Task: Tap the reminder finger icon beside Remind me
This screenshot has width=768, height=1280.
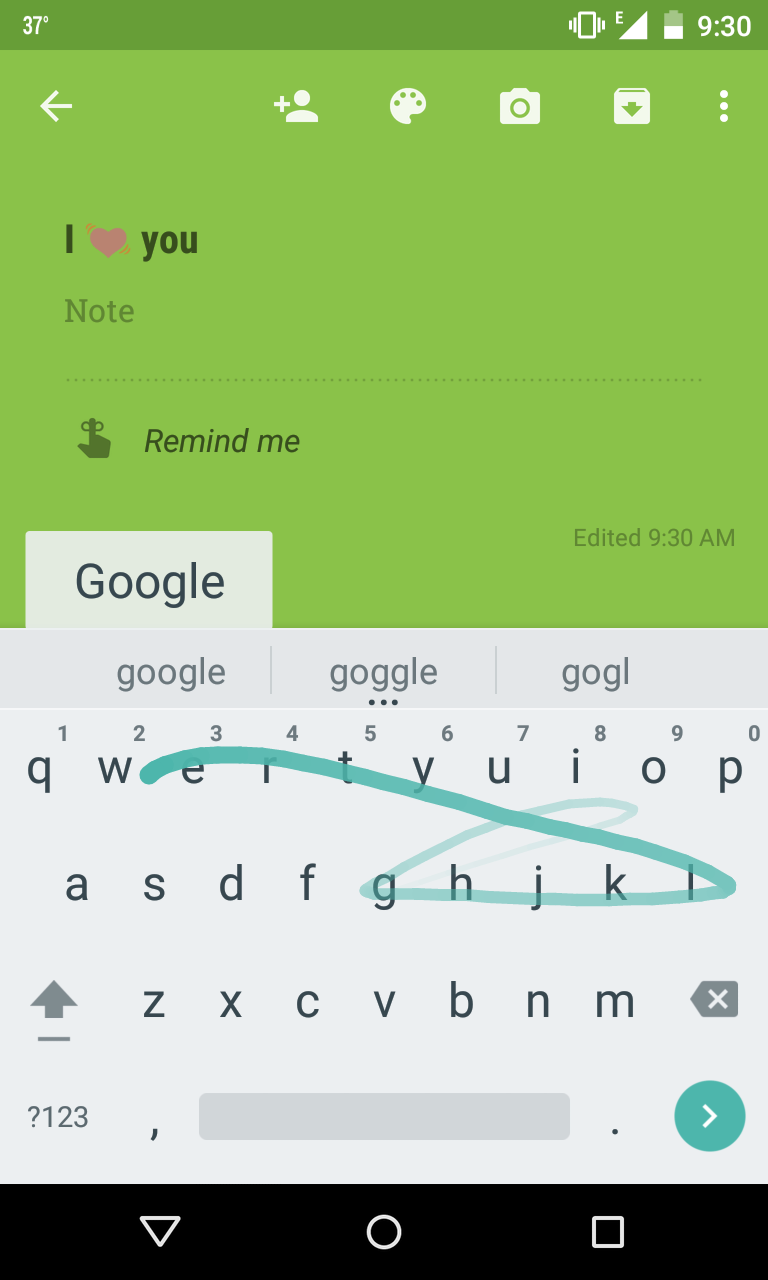Action: pos(94,437)
